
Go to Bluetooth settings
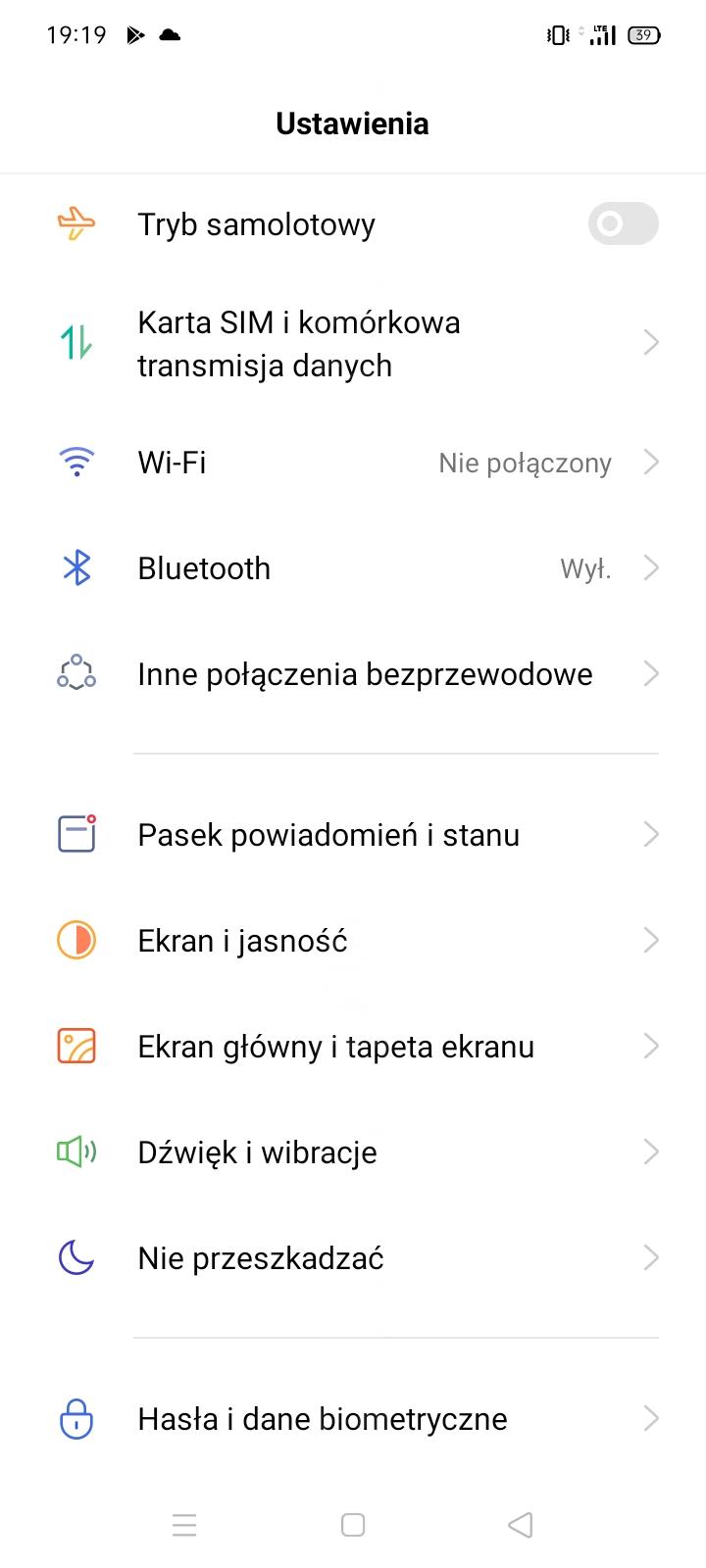(x=353, y=568)
